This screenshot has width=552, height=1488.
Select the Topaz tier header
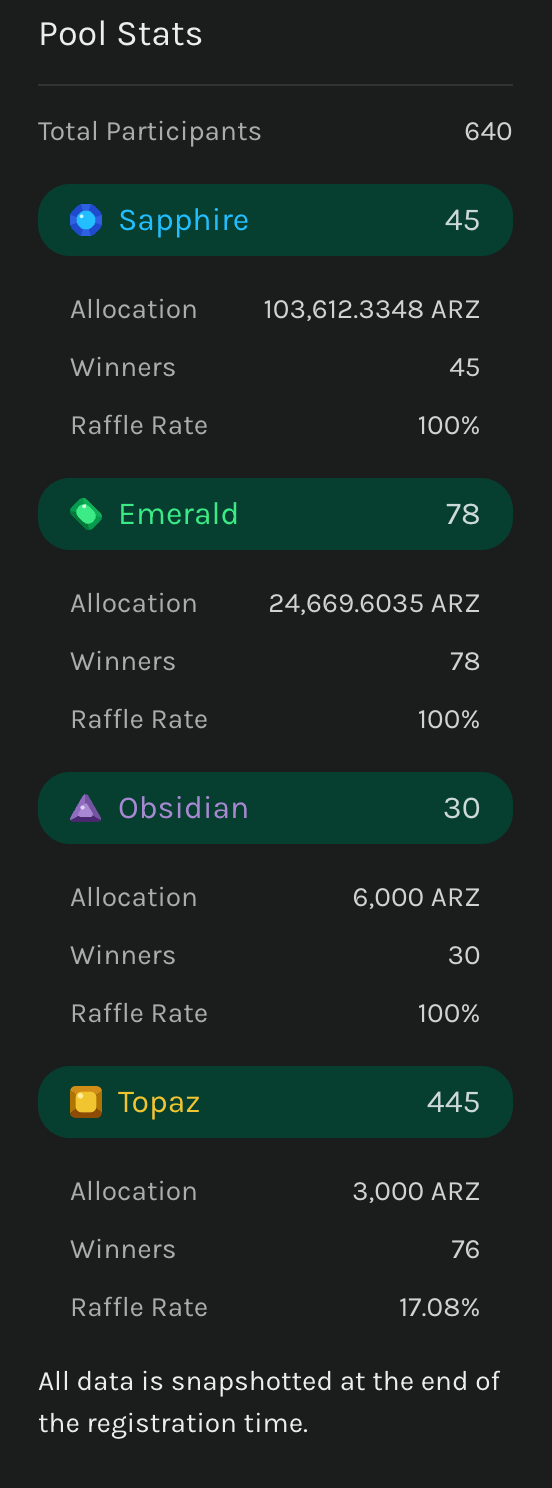275,1102
